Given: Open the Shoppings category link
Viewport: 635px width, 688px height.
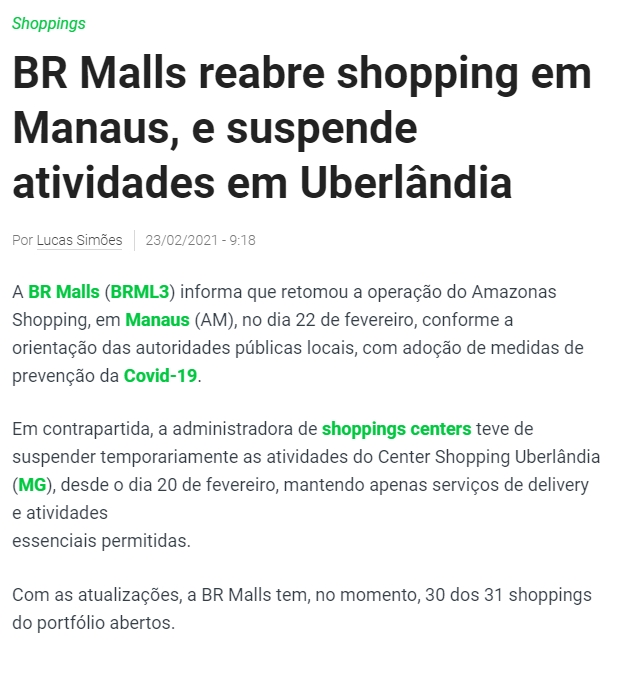Looking at the screenshot, I should pos(49,23).
